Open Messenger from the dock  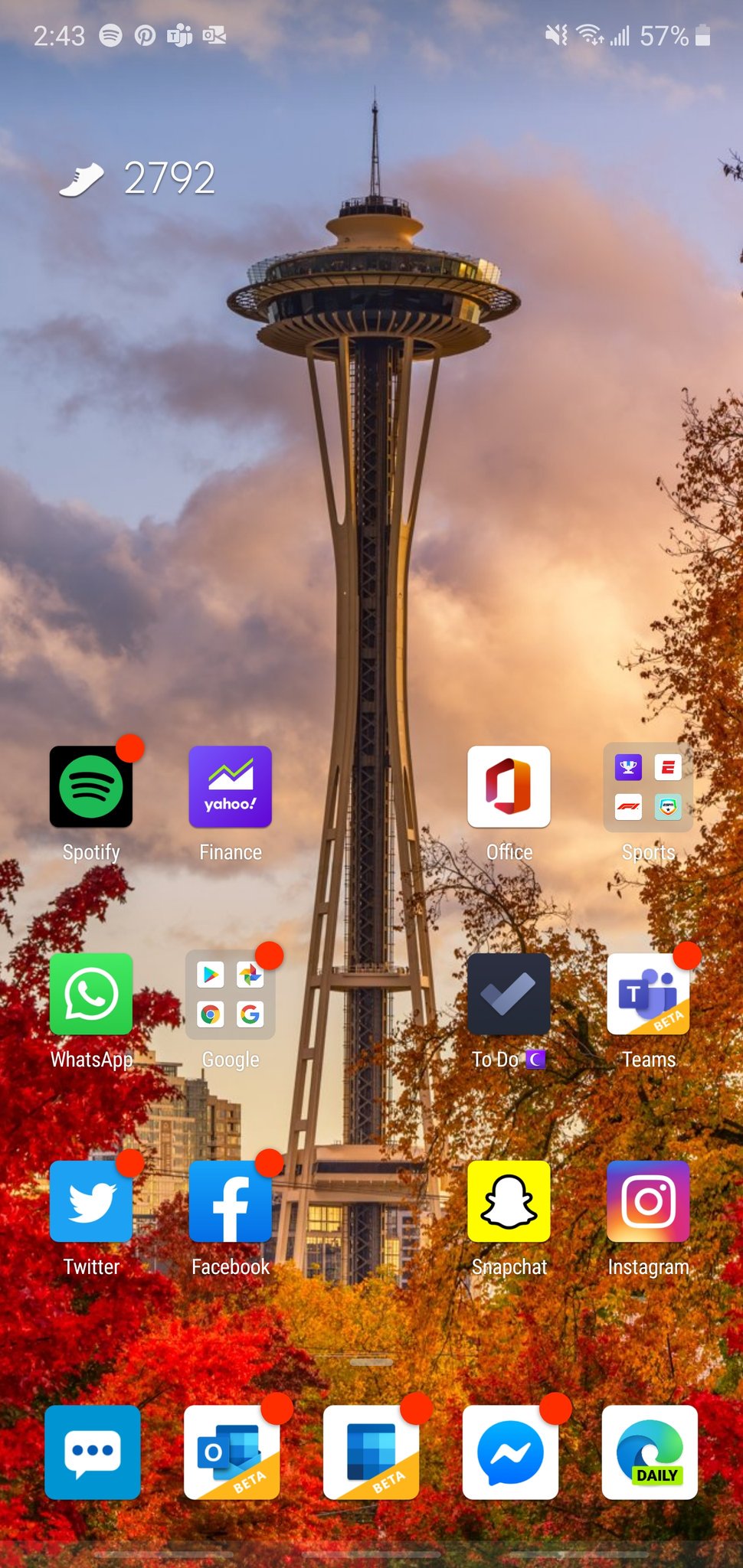point(511,1452)
